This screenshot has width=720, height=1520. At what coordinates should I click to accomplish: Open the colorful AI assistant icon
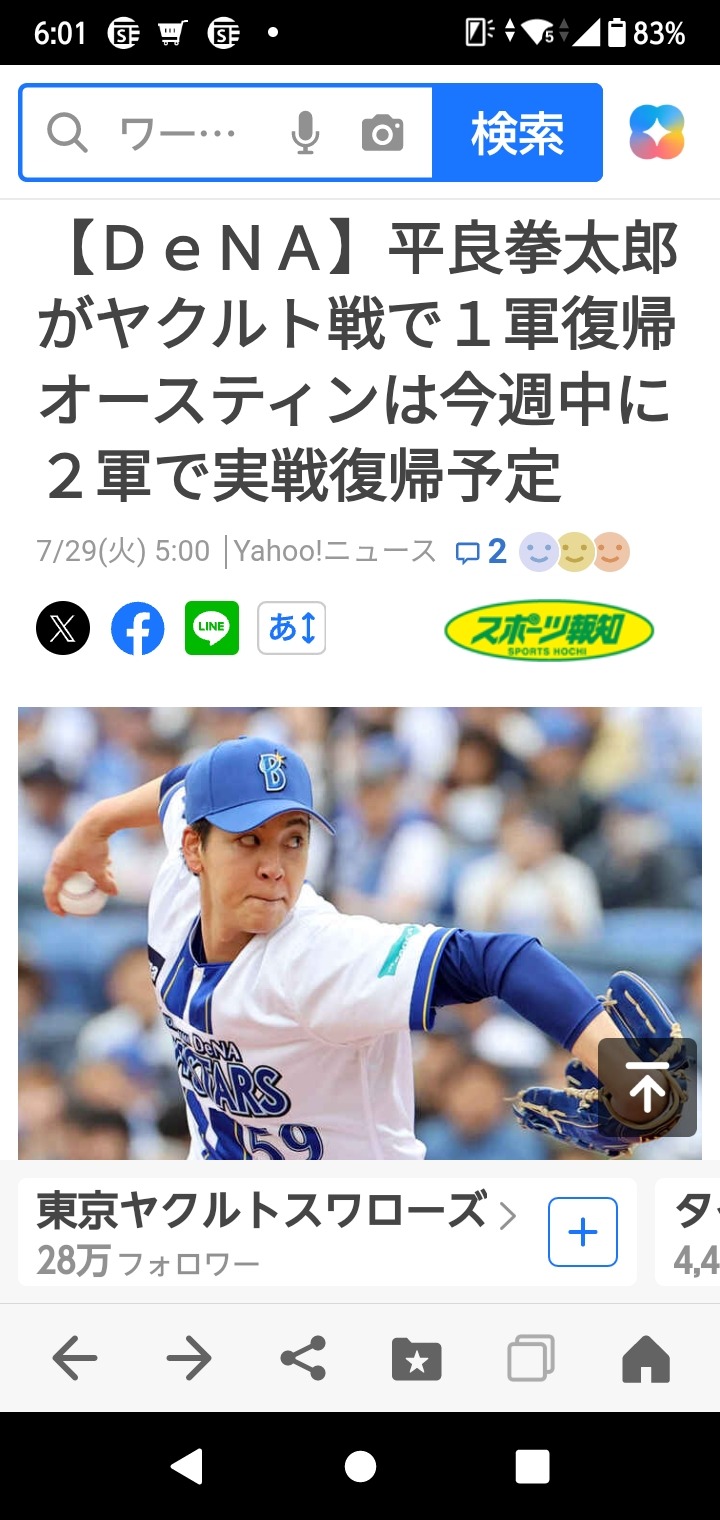(x=657, y=133)
